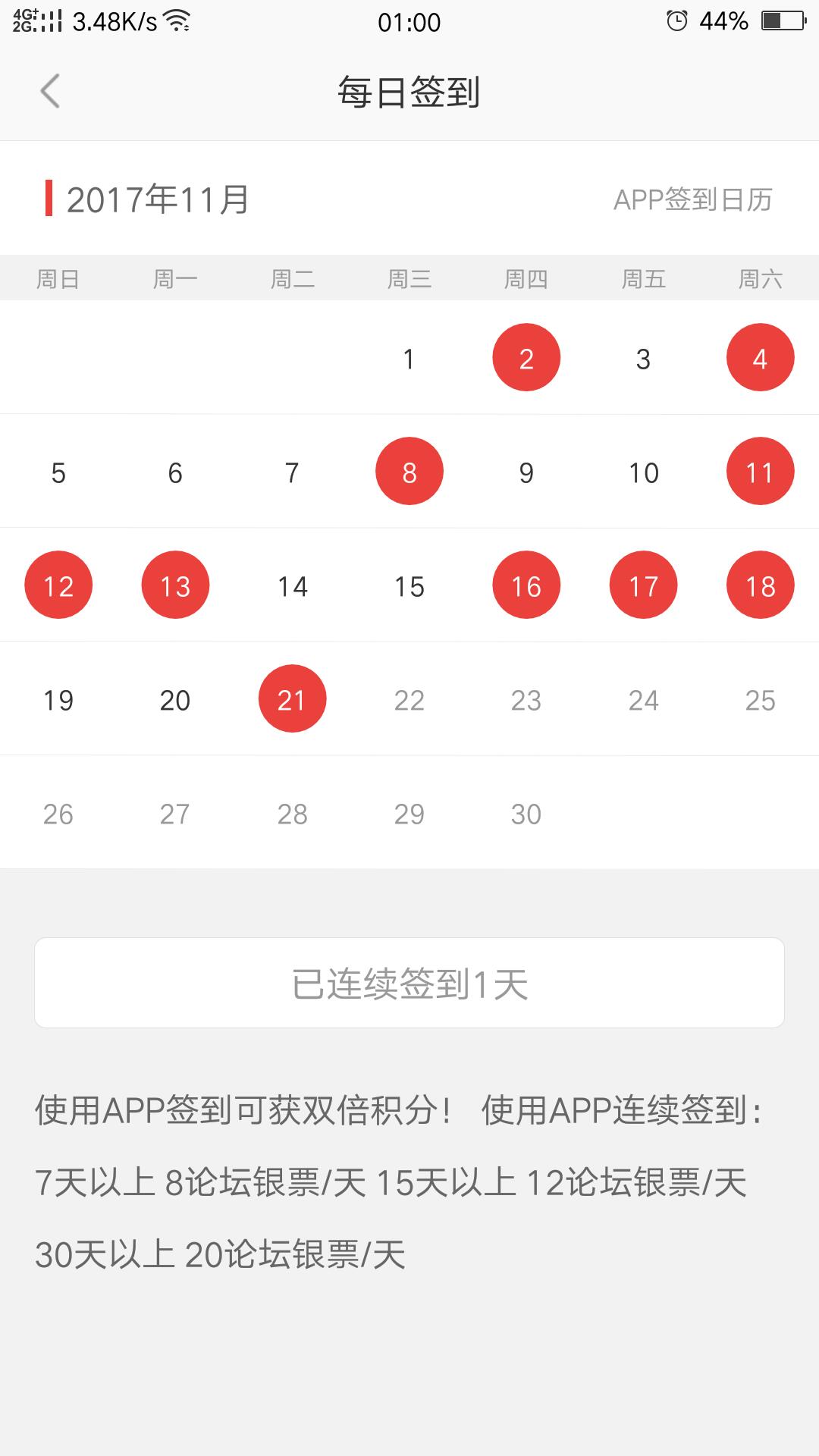Go back from the 每日签到 page

pos(50,92)
